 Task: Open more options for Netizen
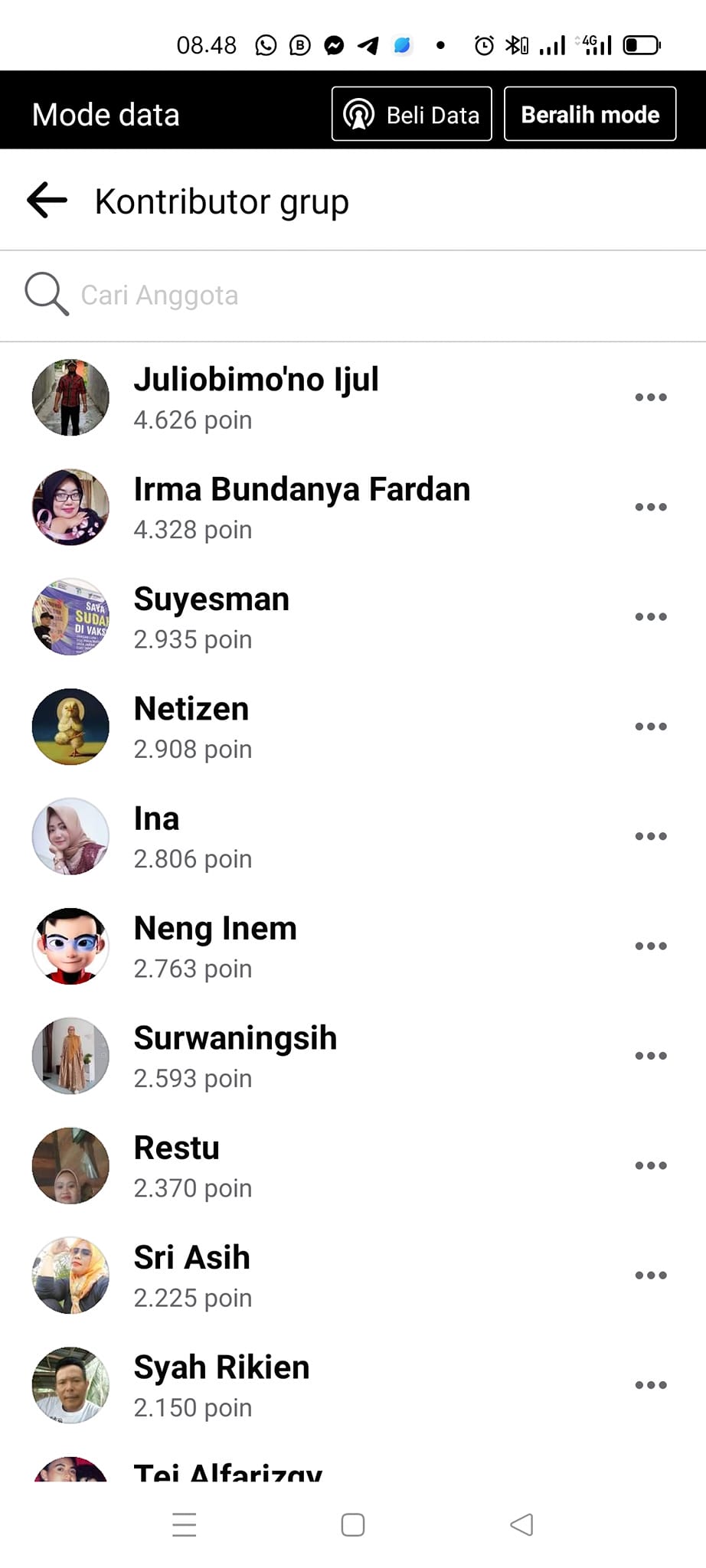tap(650, 727)
